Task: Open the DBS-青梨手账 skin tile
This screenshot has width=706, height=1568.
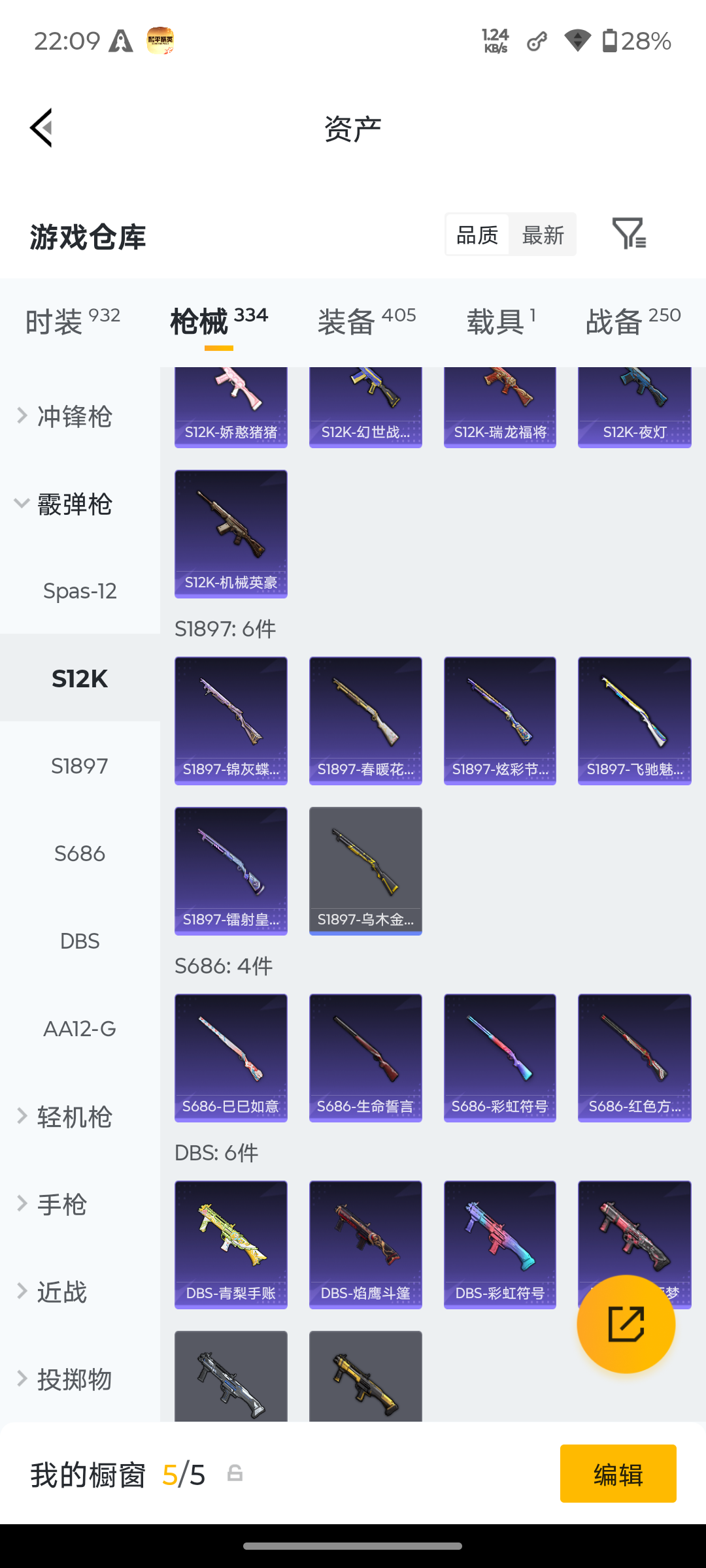Action: pyautogui.click(x=231, y=1245)
